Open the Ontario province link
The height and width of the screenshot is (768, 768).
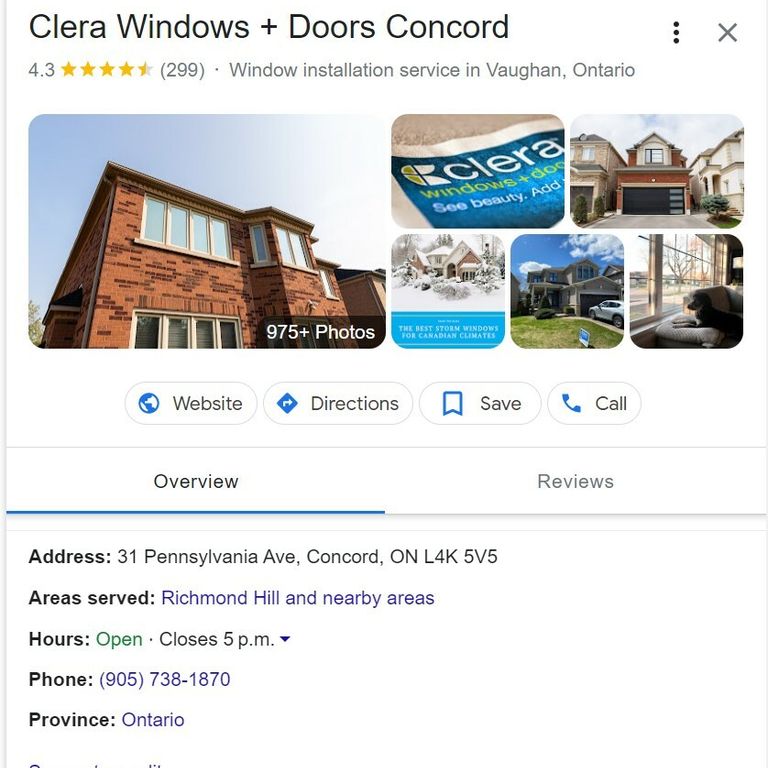153,719
